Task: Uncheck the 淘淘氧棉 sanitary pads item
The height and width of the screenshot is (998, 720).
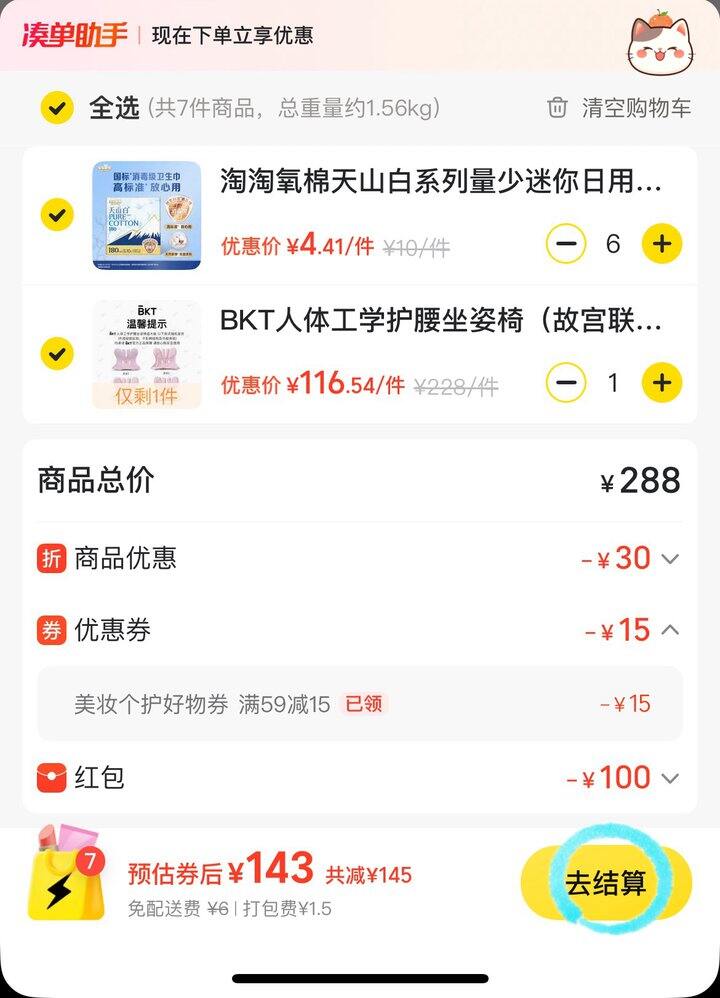Action: [x=57, y=215]
